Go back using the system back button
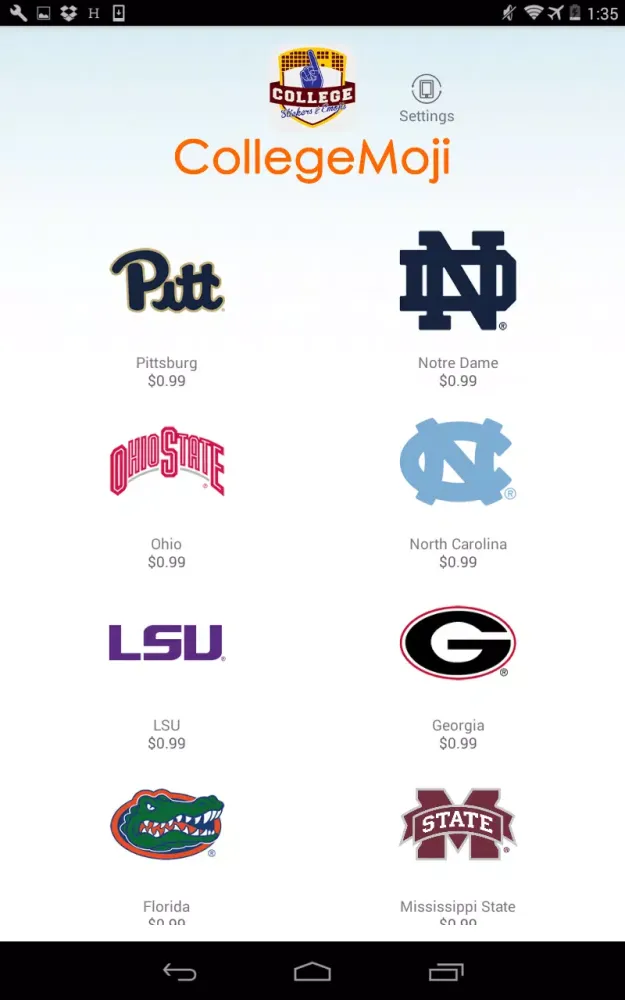 coord(180,971)
